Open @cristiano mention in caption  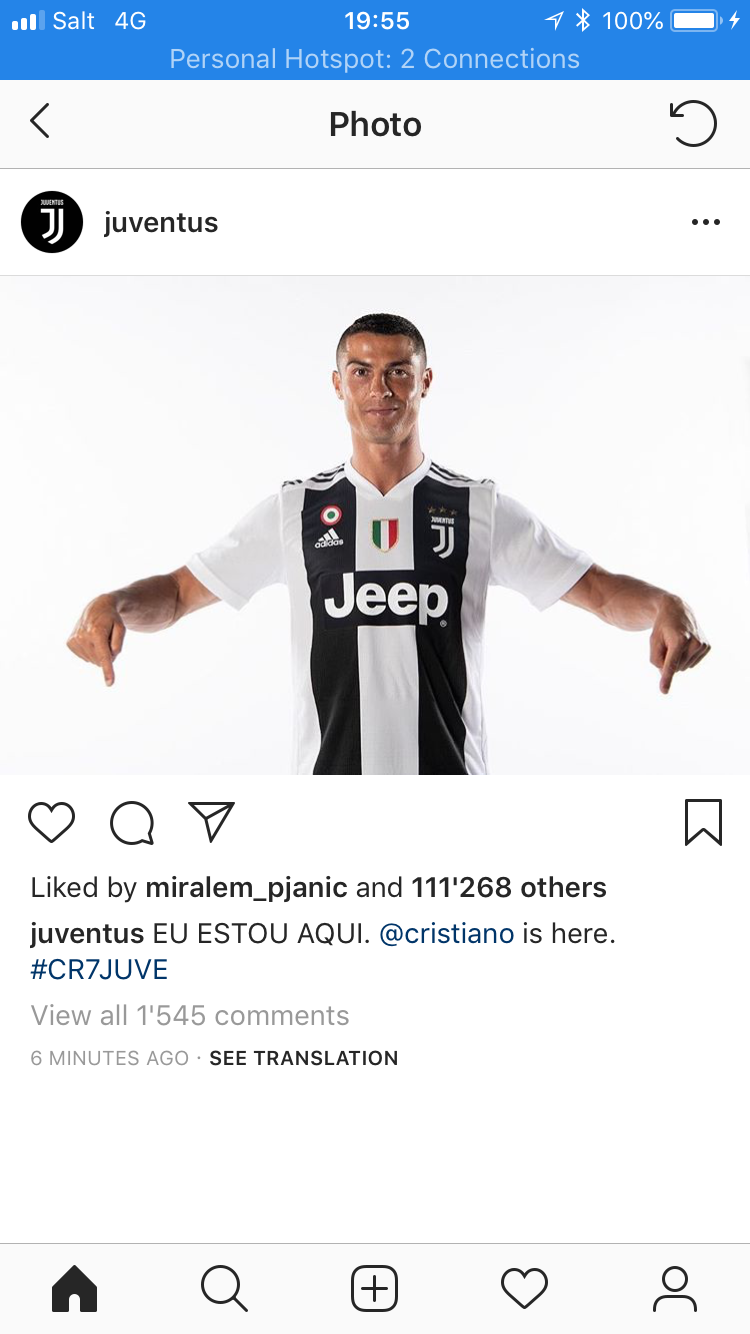coord(446,934)
